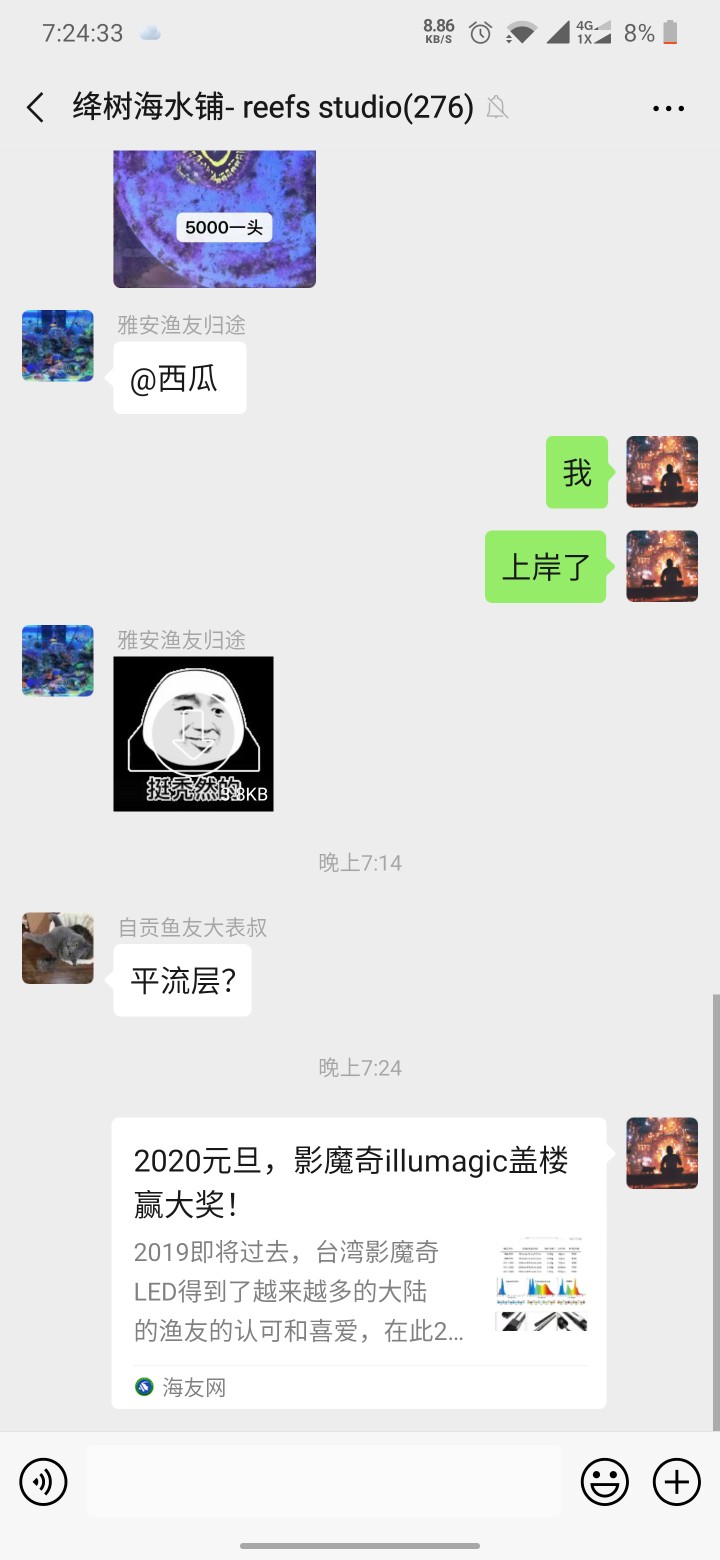This screenshot has height=1560, width=720.
Task: Open the emoji sticker picker
Action: [x=604, y=1481]
